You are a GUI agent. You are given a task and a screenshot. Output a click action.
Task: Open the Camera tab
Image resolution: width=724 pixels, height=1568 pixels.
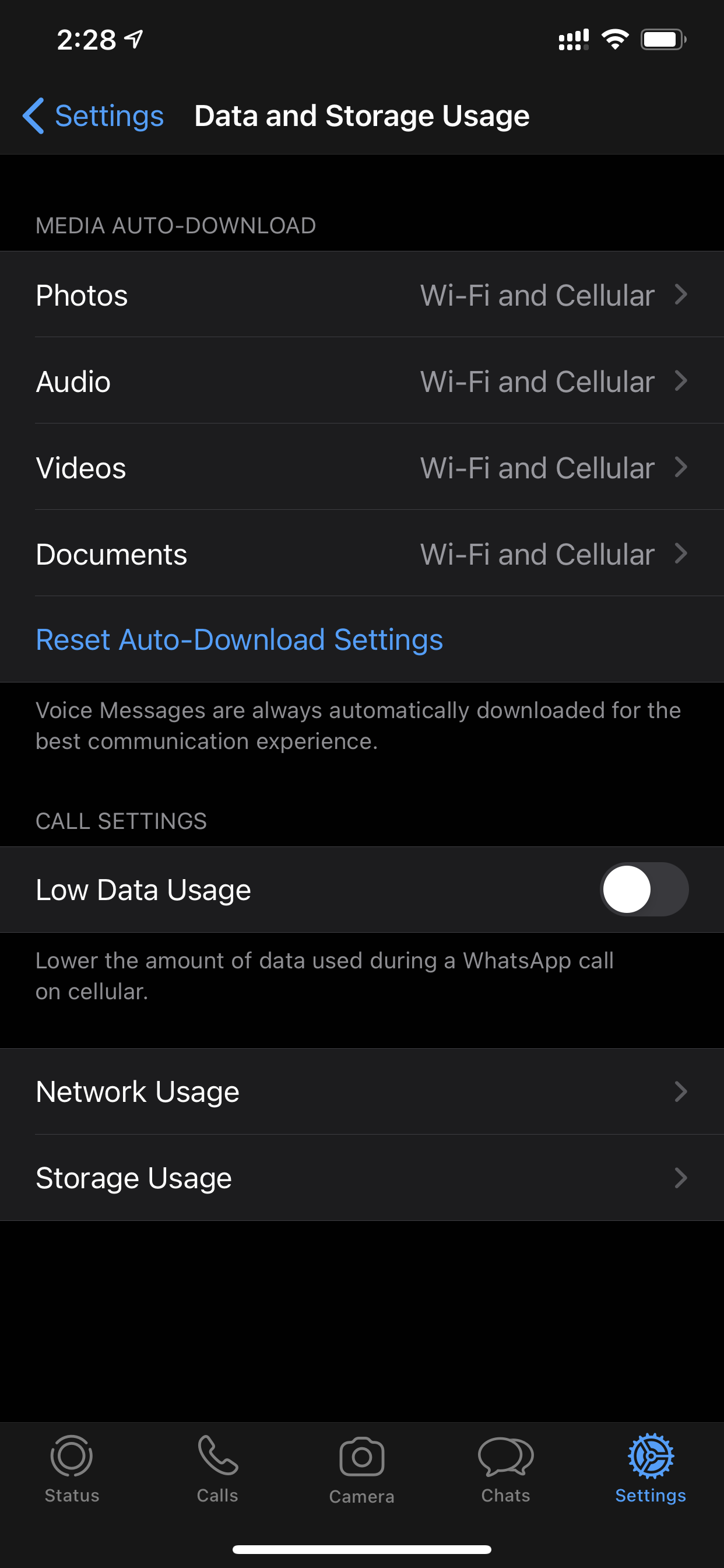pyautogui.click(x=362, y=1469)
